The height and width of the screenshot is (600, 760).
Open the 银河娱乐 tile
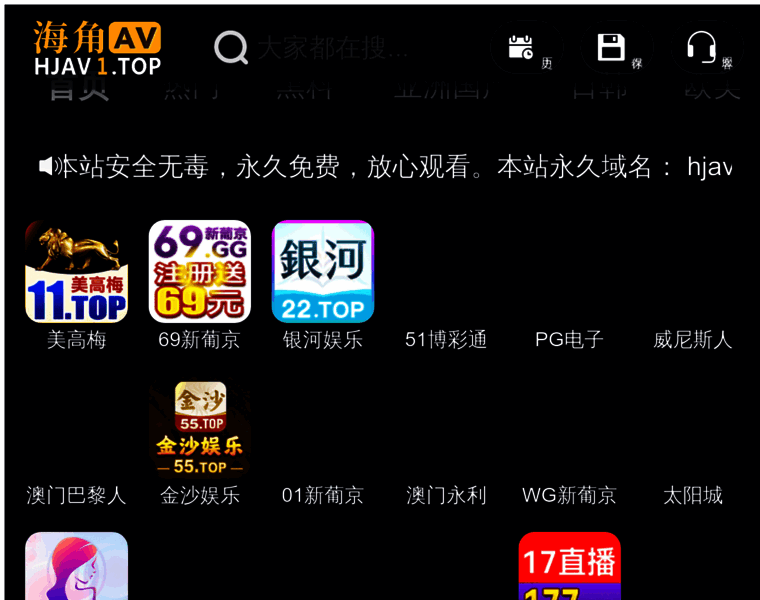[323, 272]
